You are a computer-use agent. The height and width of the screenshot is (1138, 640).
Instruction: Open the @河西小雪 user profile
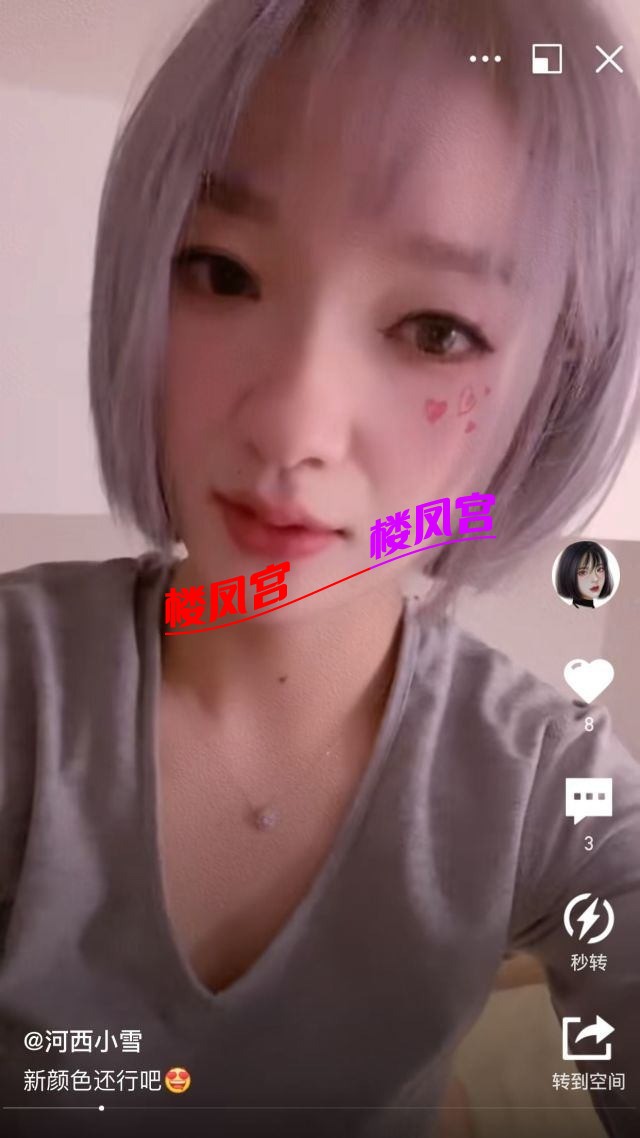(83, 1041)
